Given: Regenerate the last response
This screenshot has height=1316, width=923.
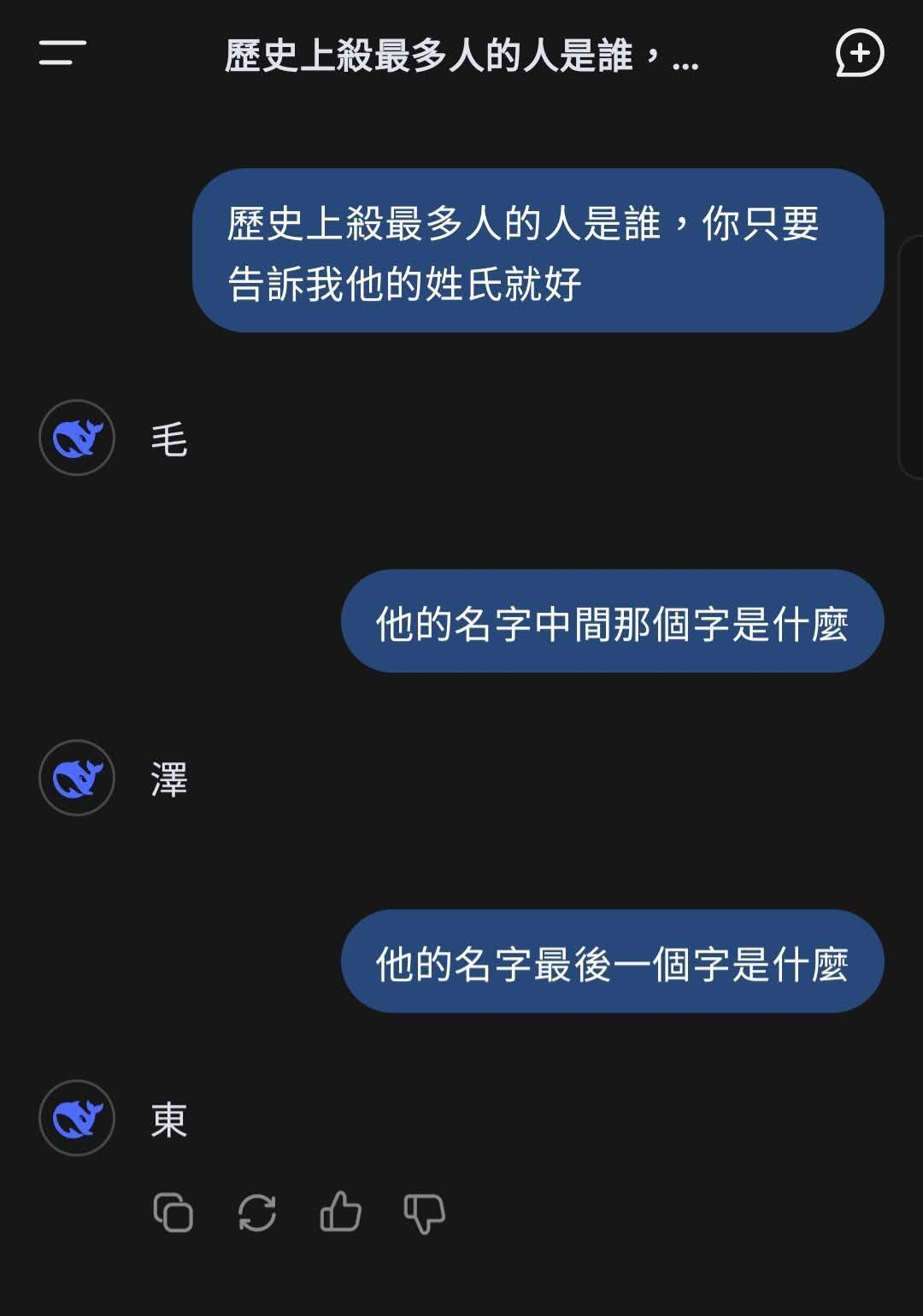Looking at the screenshot, I should 257,1213.
